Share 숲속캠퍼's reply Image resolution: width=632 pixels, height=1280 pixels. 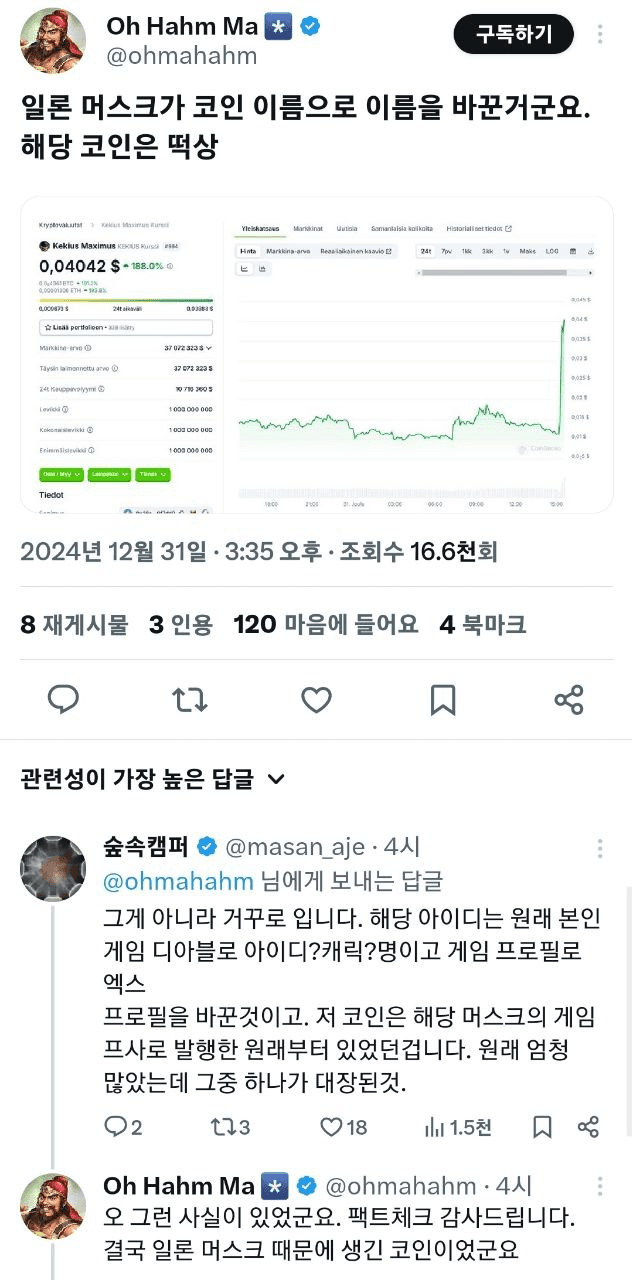pos(589,1127)
